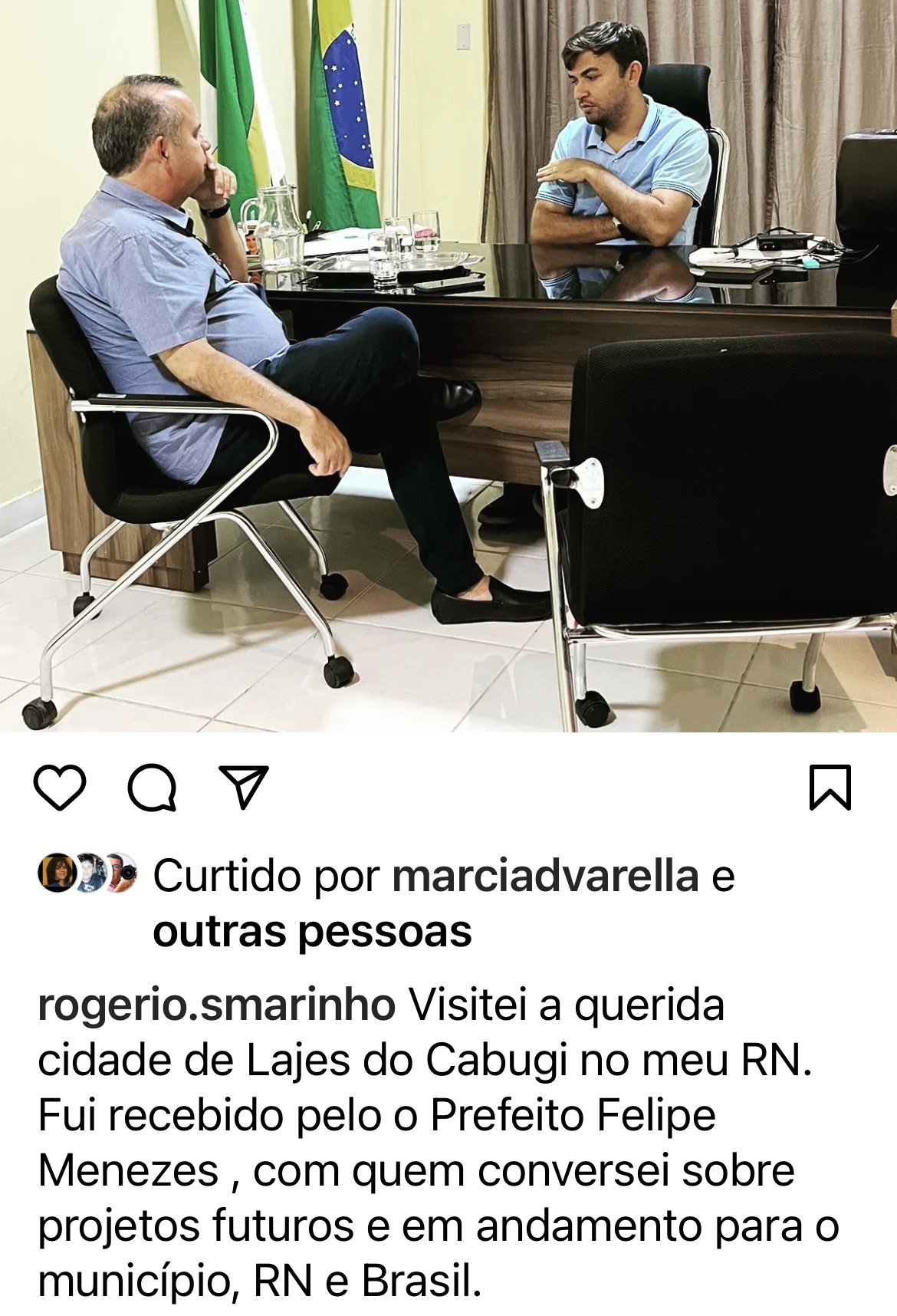Like this post with the heart icon
The width and height of the screenshot is (897, 1316).
(x=60, y=788)
